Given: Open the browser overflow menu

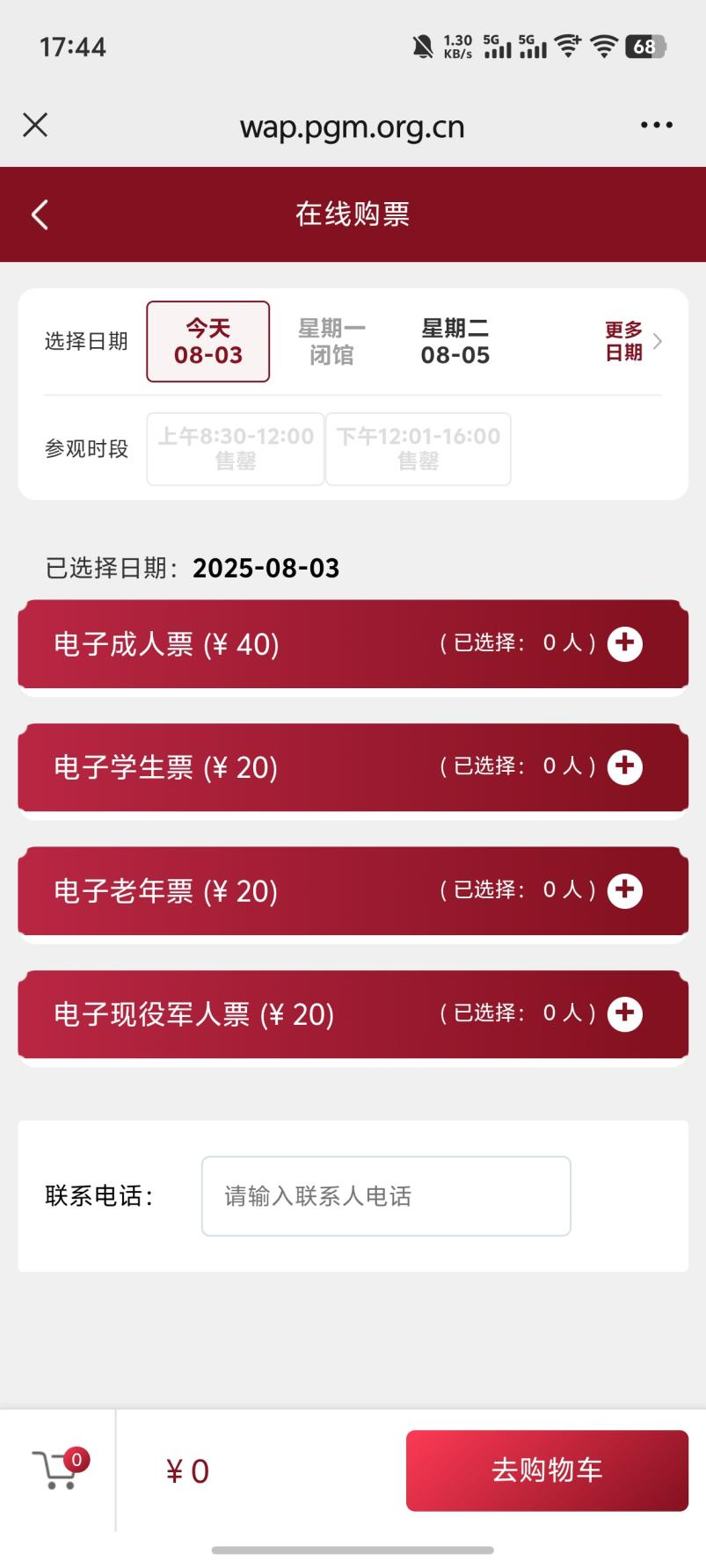Looking at the screenshot, I should pyautogui.click(x=656, y=126).
